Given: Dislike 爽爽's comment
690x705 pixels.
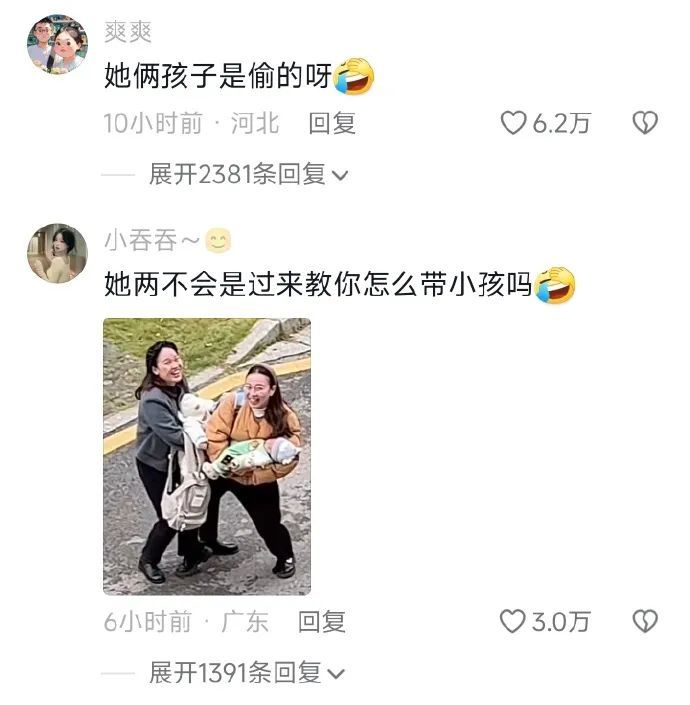Looking at the screenshot, I should point(645,123).
